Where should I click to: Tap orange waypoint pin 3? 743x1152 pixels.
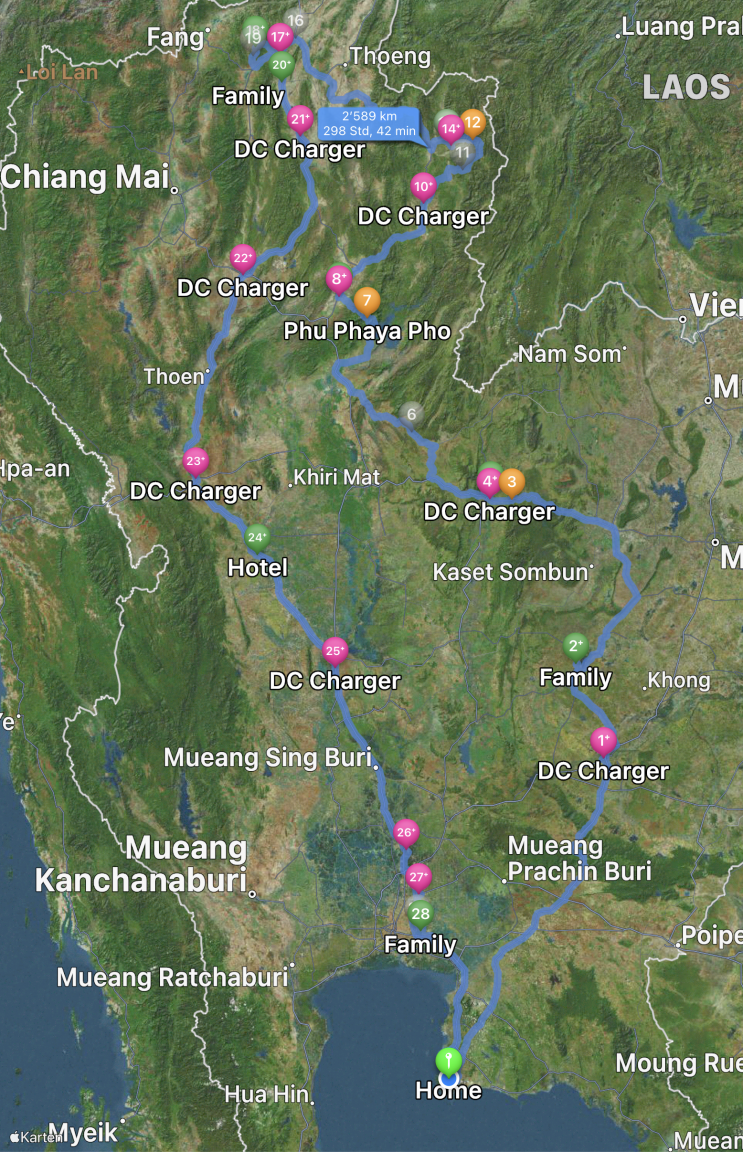pyautogui.click(x=512, y=482)
